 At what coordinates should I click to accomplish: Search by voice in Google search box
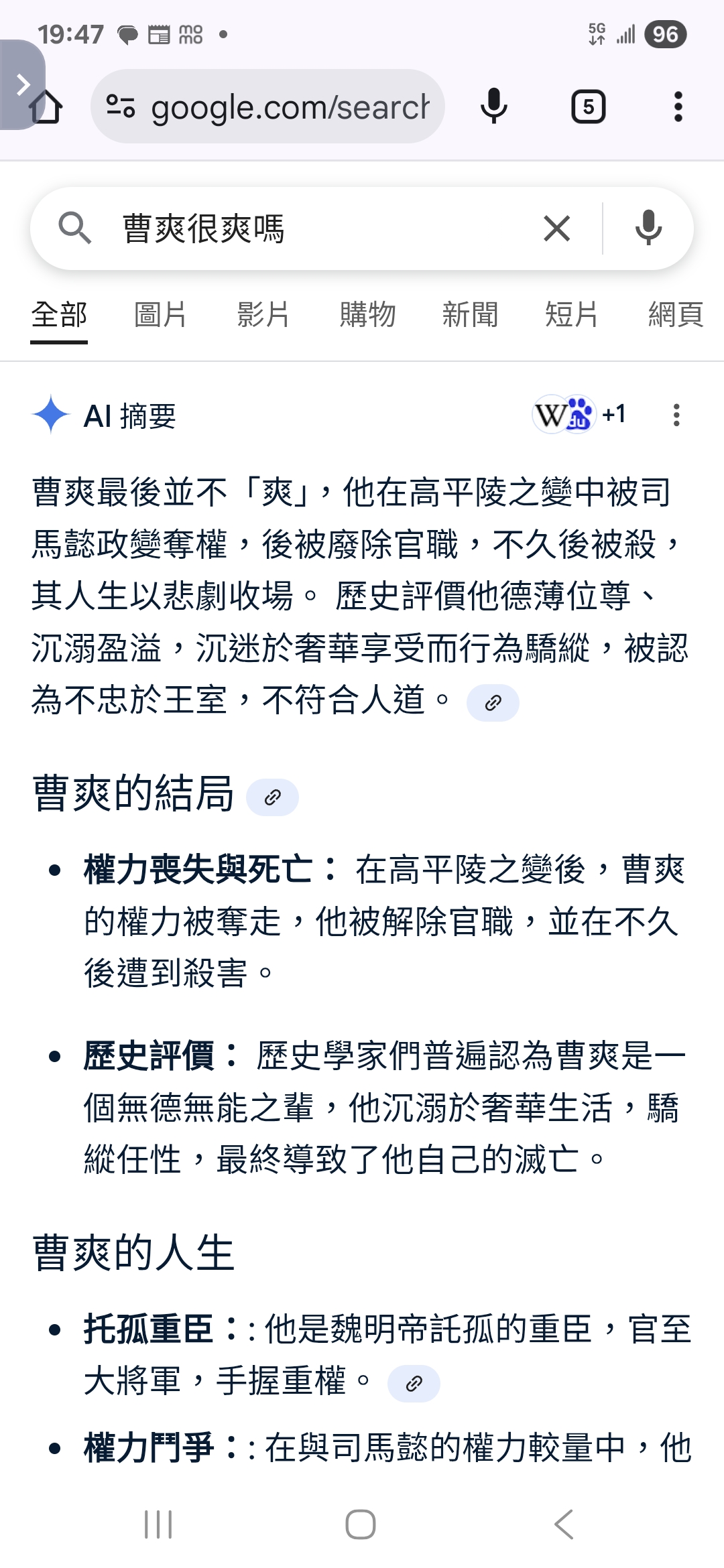(x=648, y=228)
